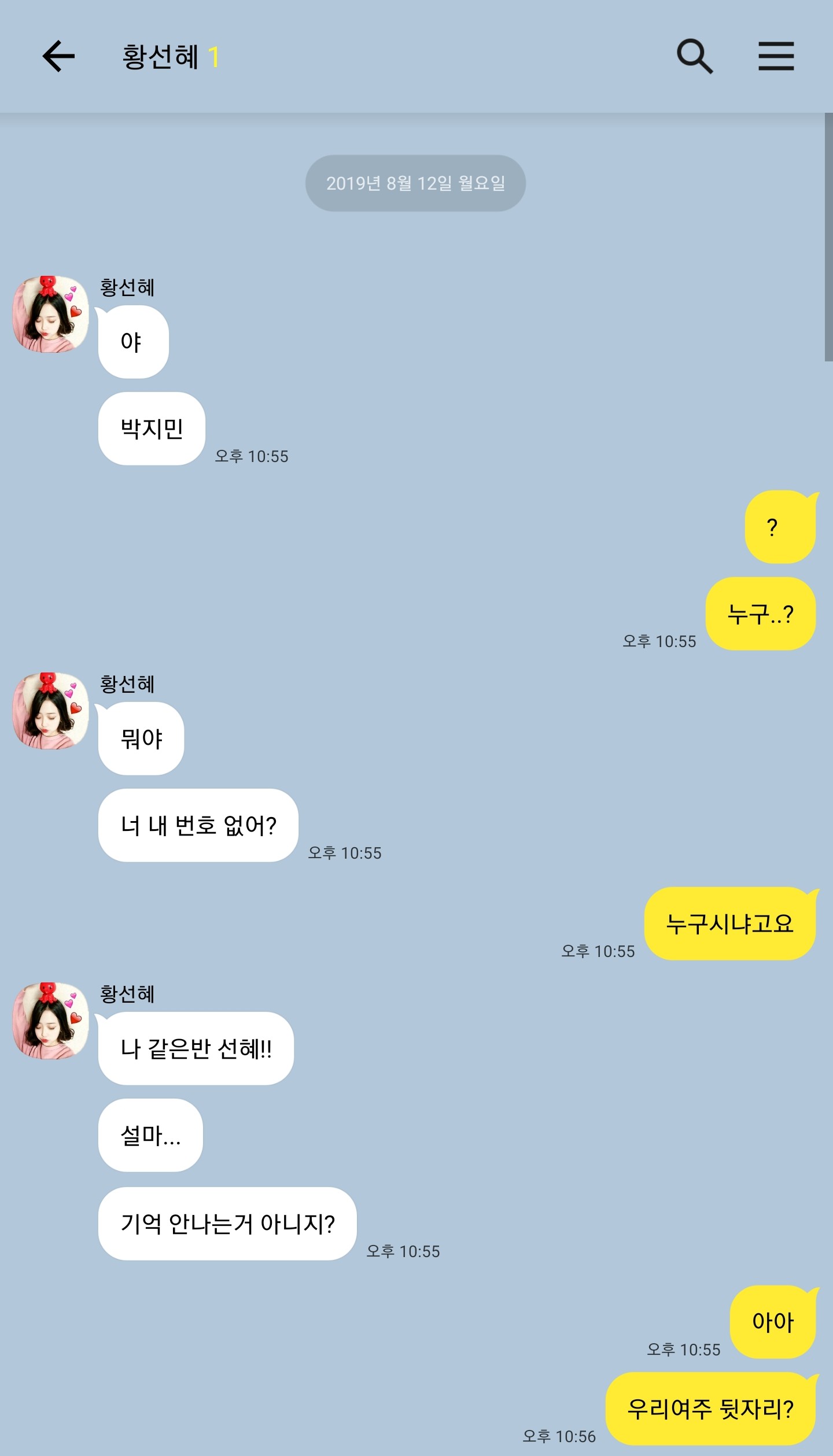Open 황선혜's profile picture above the 야 message

tap(51, 314)
